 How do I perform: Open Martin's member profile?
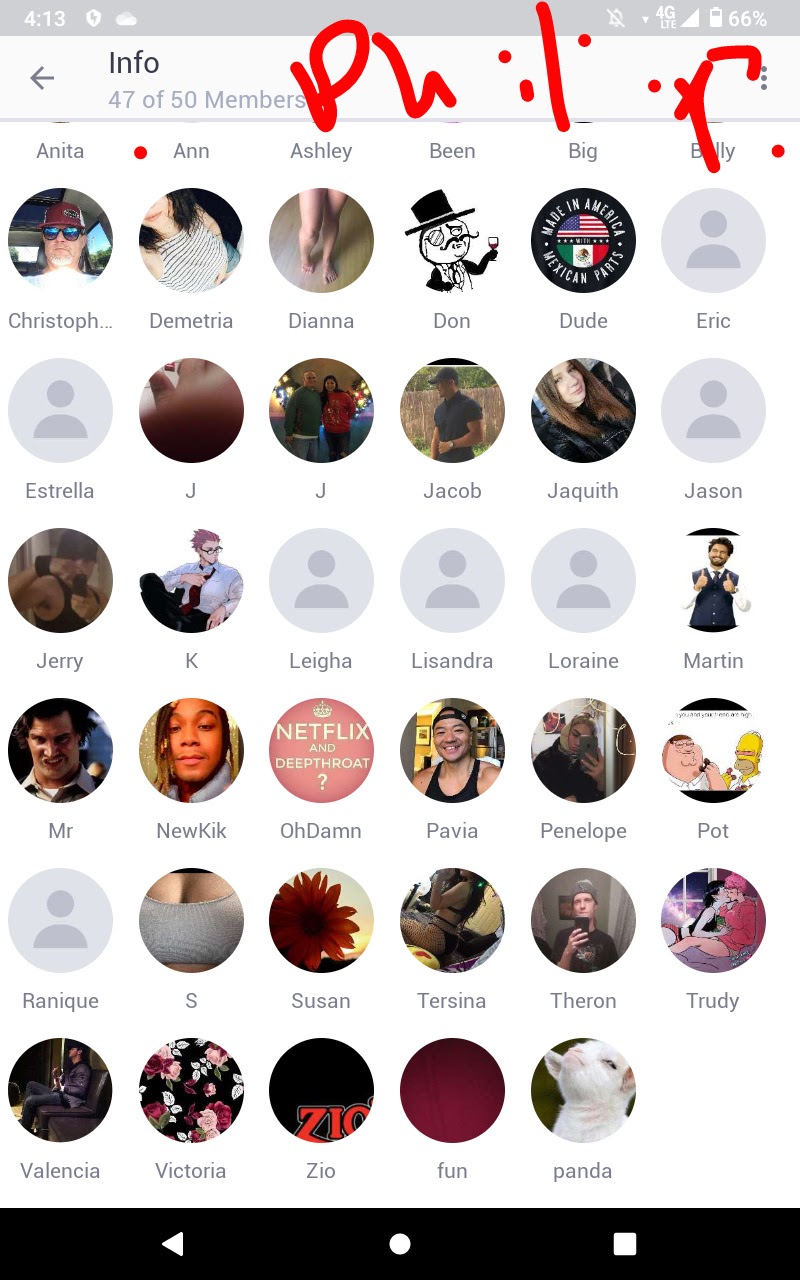pos(713,581)
